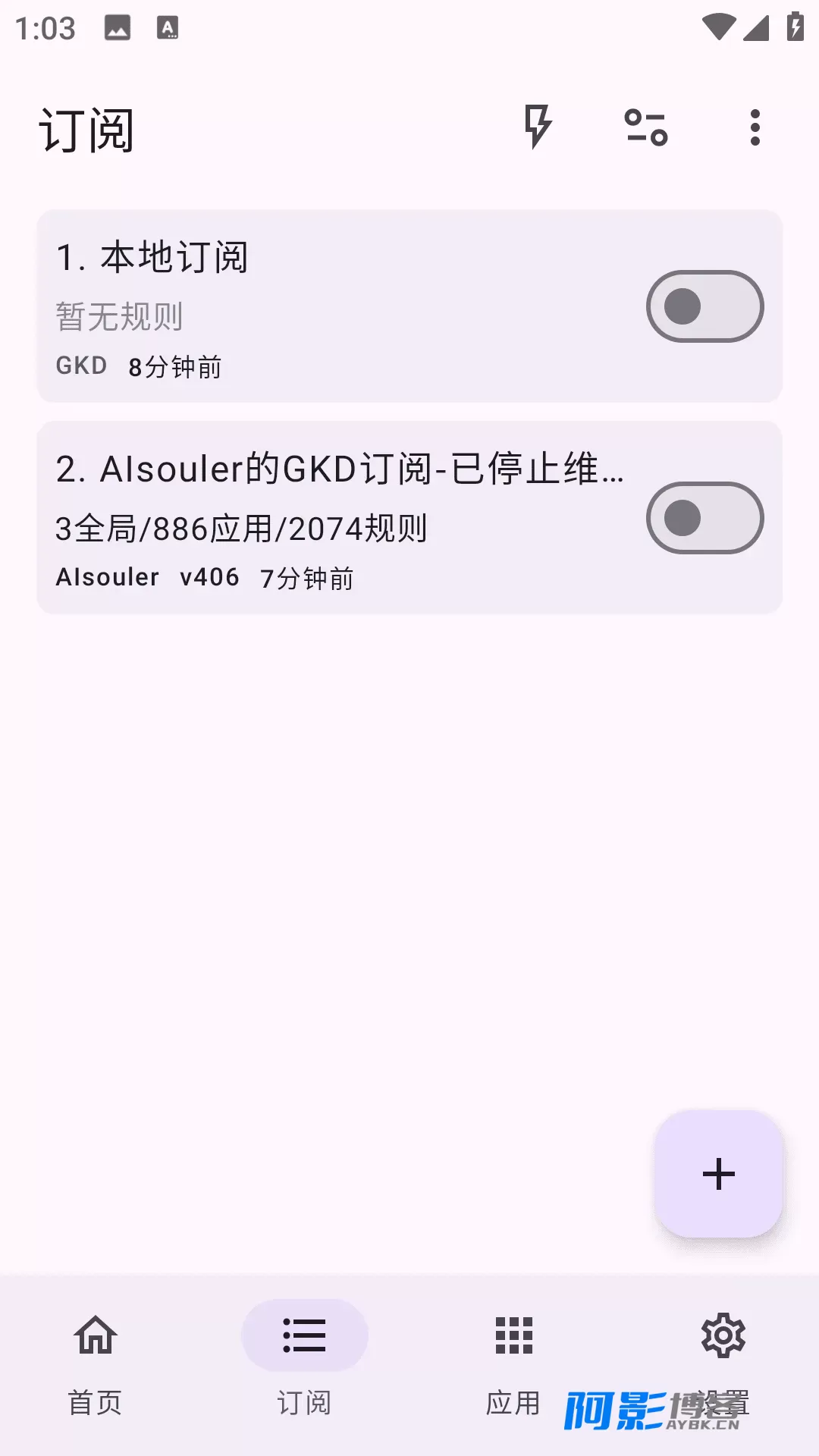
Task: Add a new subscription with the plus button
Action: point(718,1174)
